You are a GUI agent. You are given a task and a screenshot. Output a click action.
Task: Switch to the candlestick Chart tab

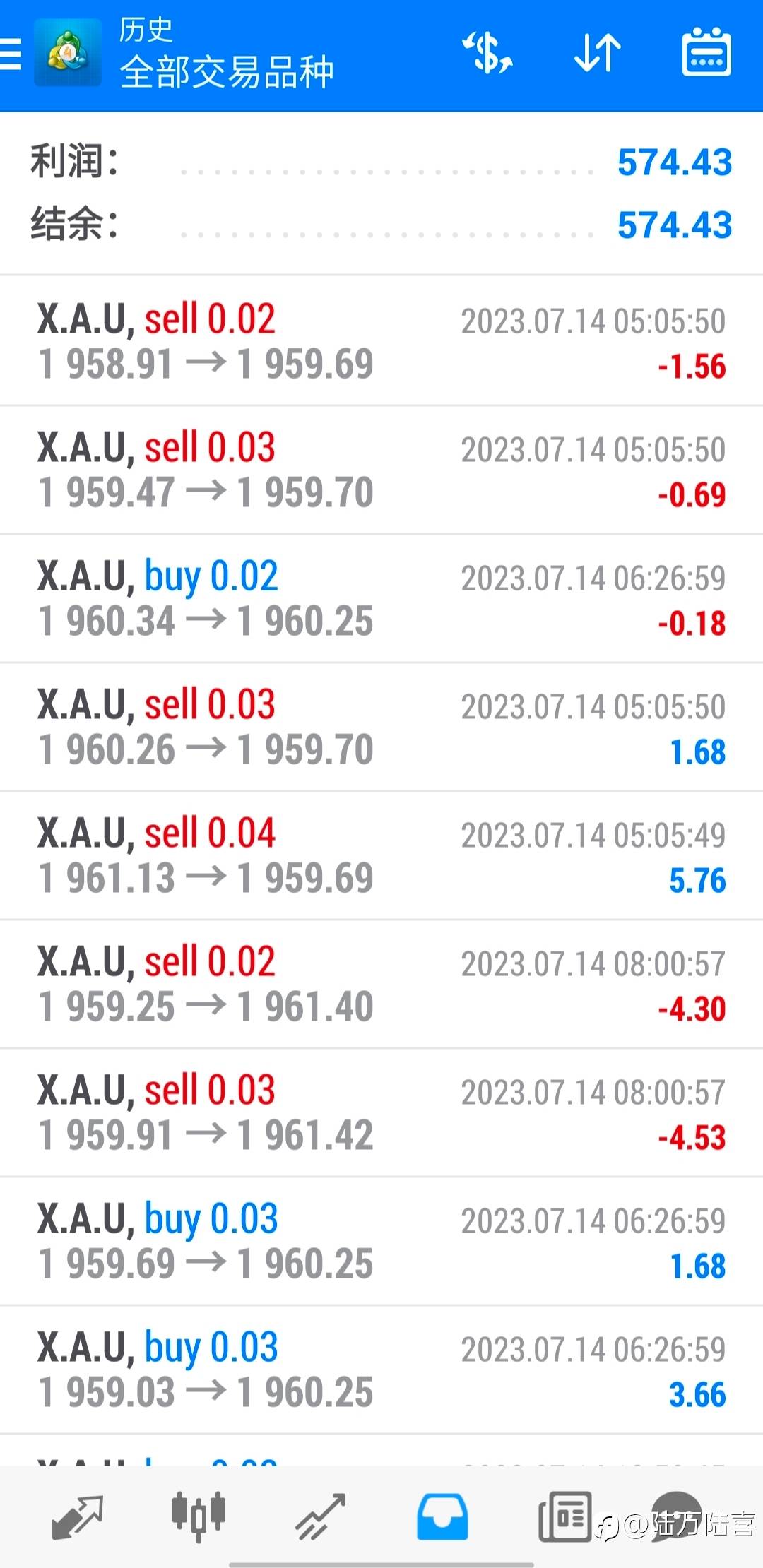[x=199, y=1516]
